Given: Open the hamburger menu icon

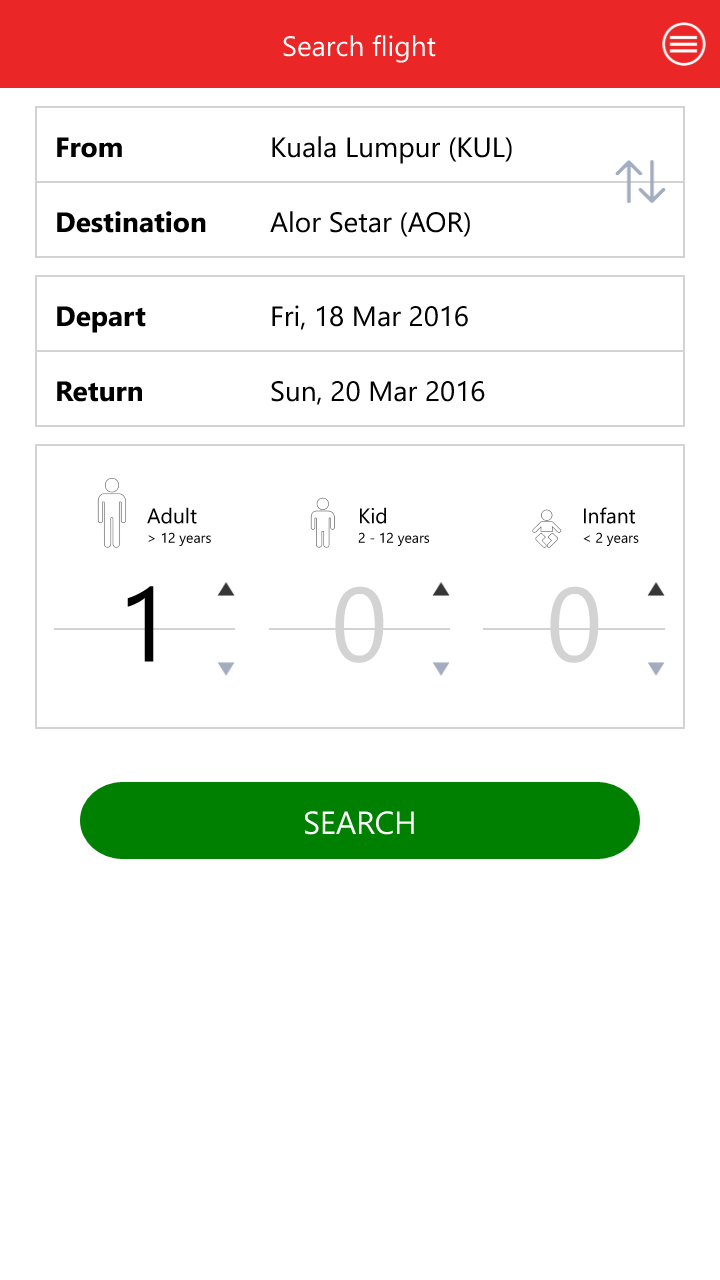Looking at the screenshot, I should pyautogui.click(x=683, y=44).
